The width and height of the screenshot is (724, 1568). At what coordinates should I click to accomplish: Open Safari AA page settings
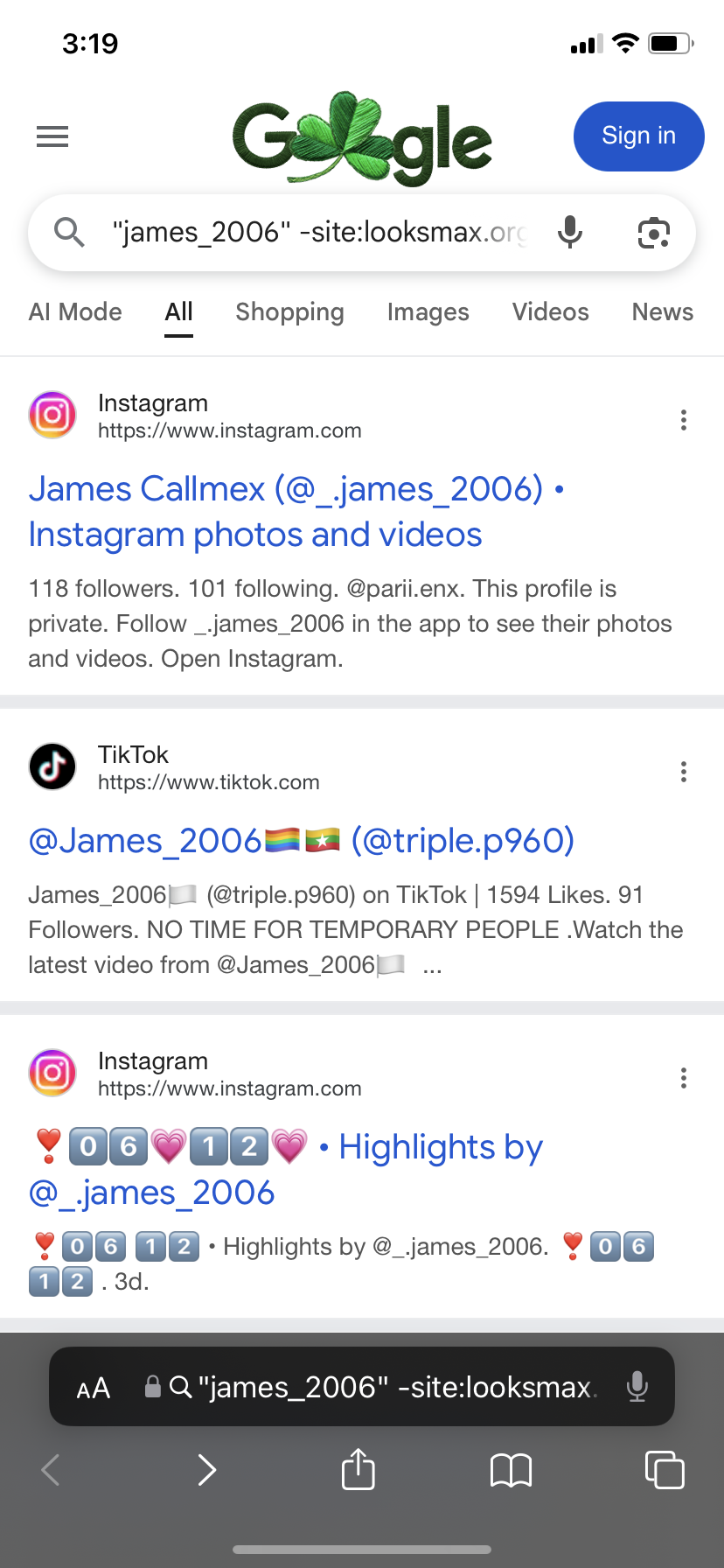point(94,1389)
